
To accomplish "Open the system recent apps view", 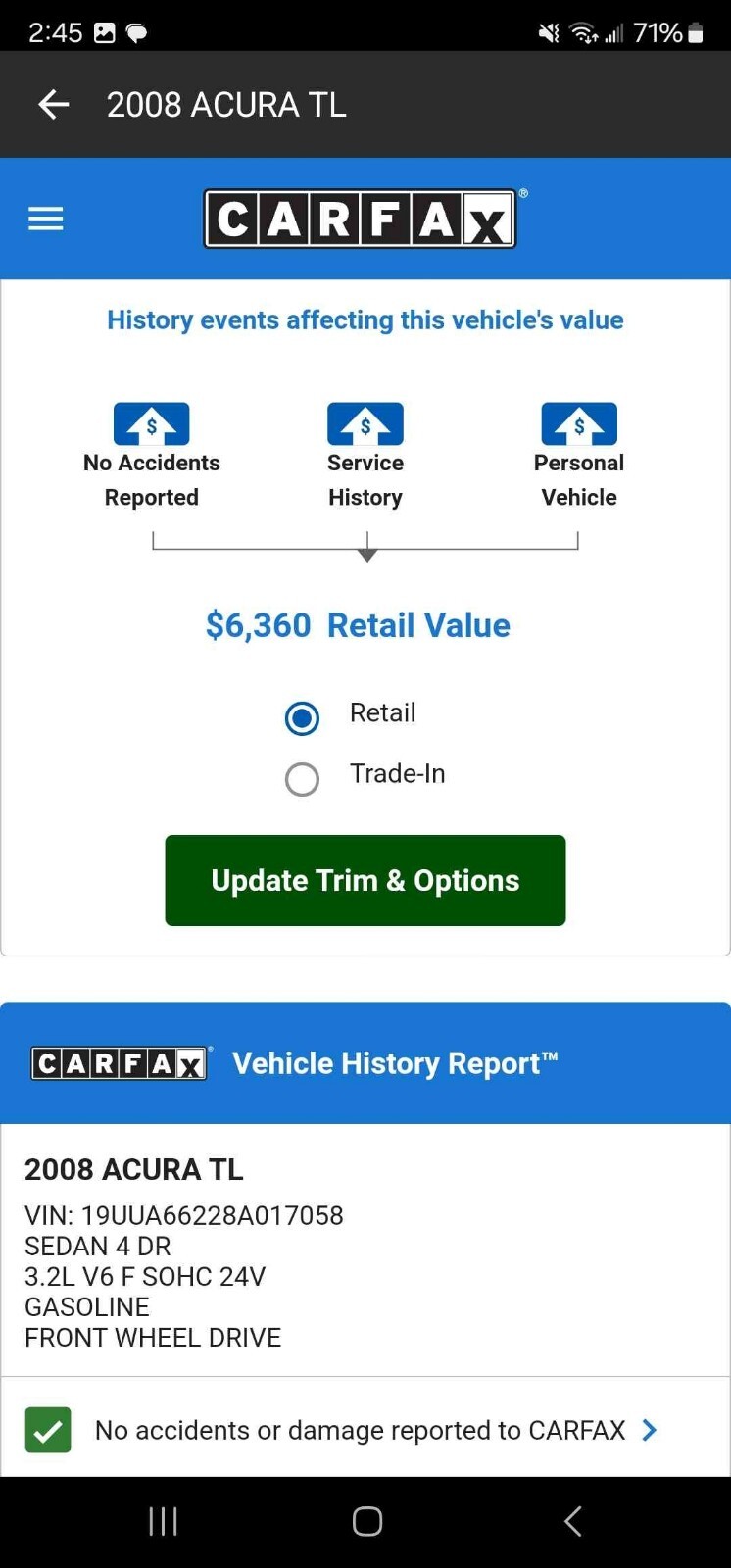I will coord(163,1521).
